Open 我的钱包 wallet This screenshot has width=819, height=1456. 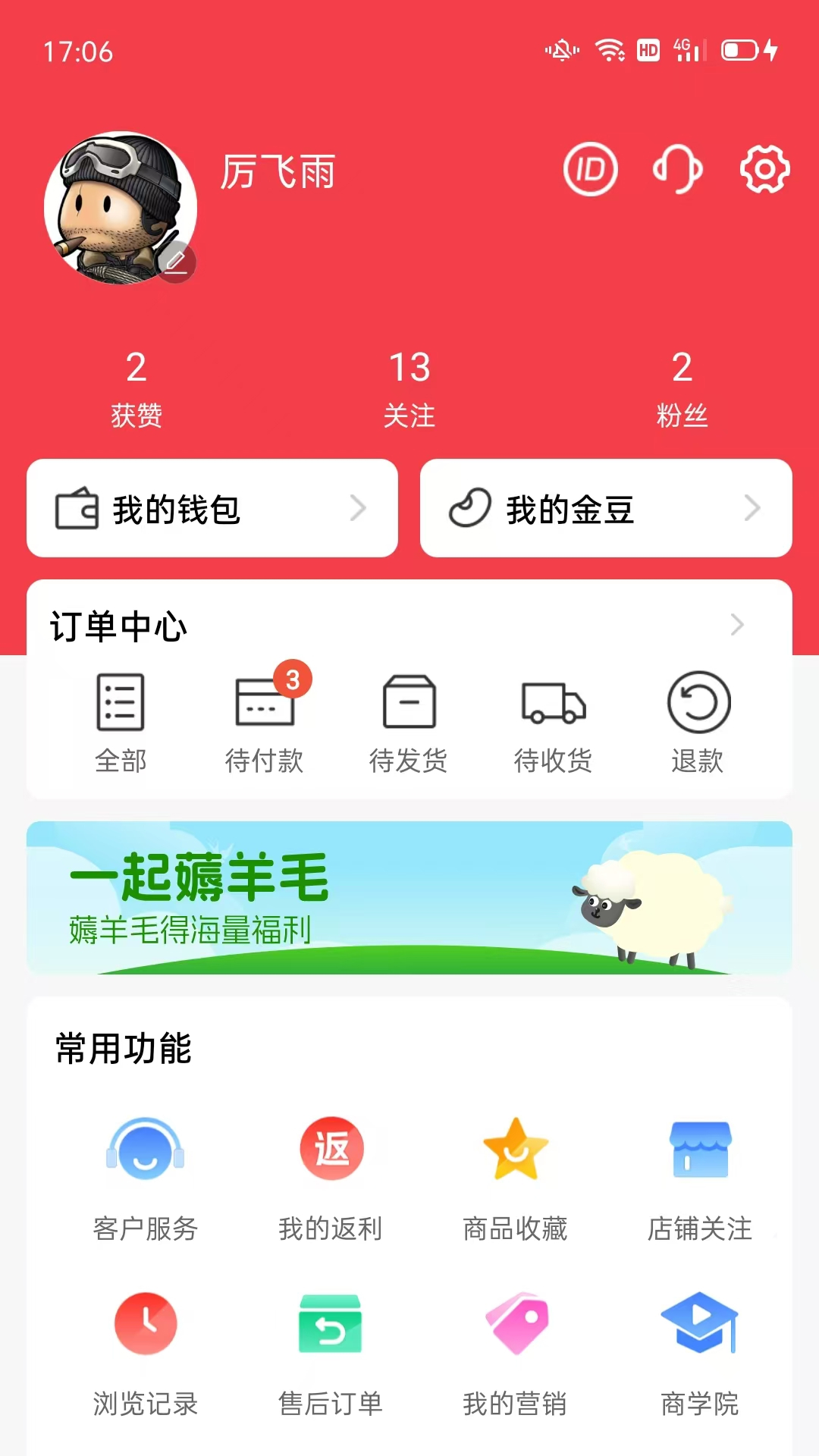[x=212, y=508]
